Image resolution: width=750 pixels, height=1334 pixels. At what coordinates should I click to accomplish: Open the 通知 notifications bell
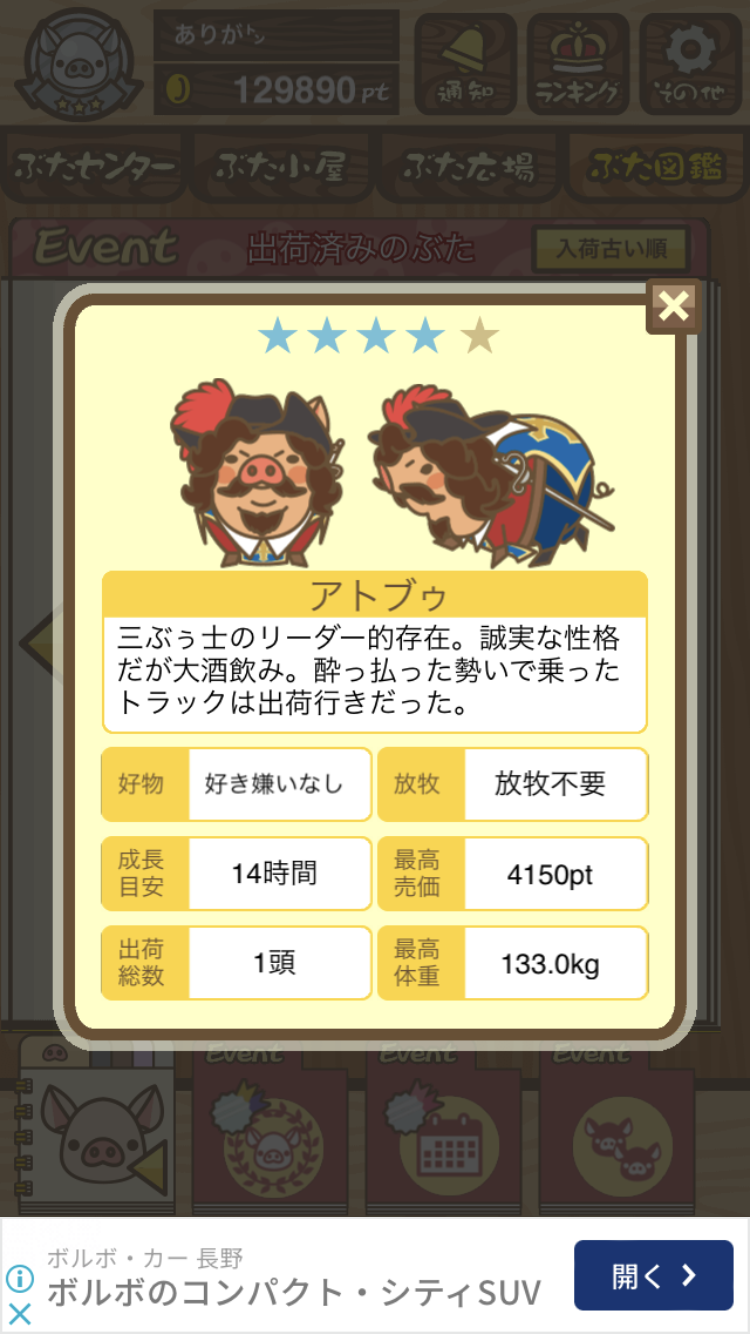click(x=465, y=64)
